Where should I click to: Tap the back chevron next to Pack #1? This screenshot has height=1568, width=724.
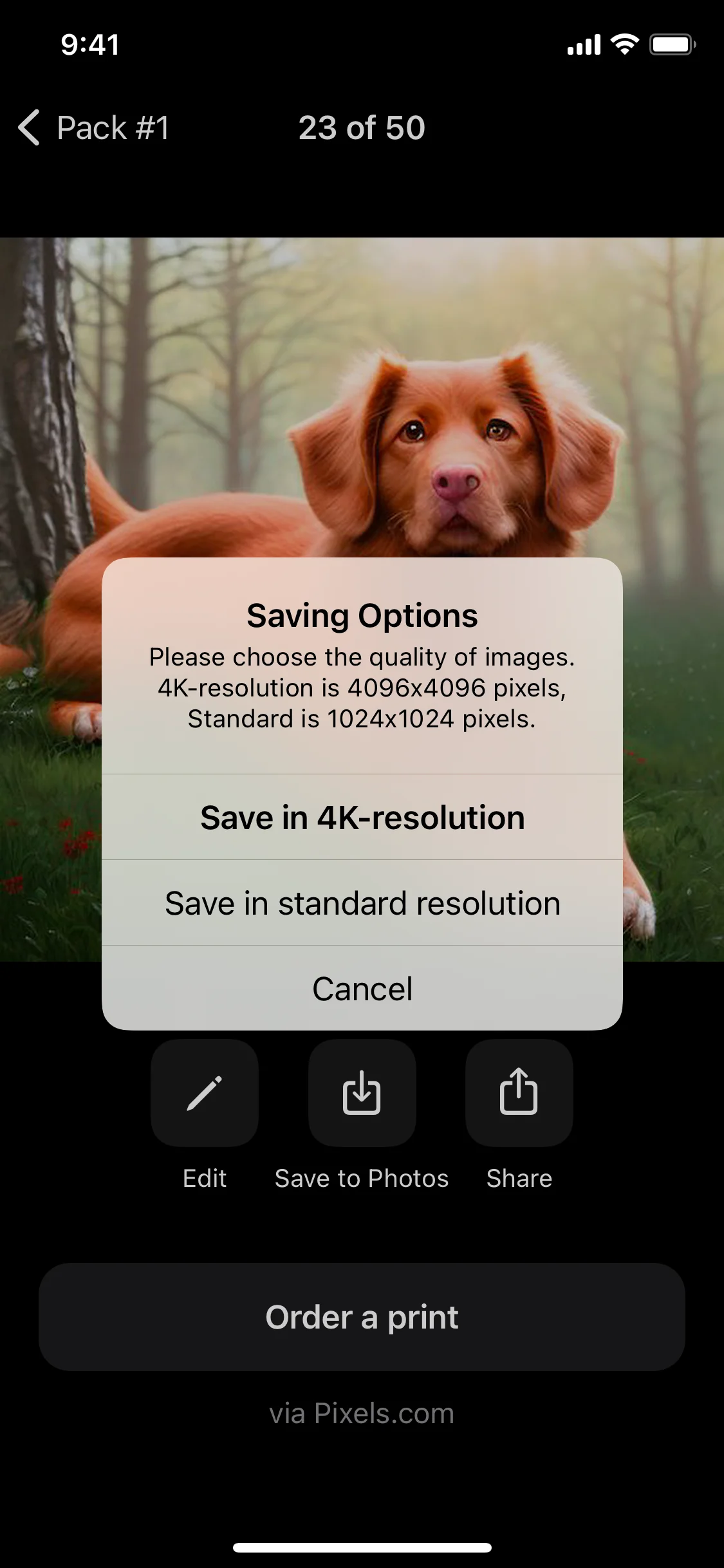[28, 128]
